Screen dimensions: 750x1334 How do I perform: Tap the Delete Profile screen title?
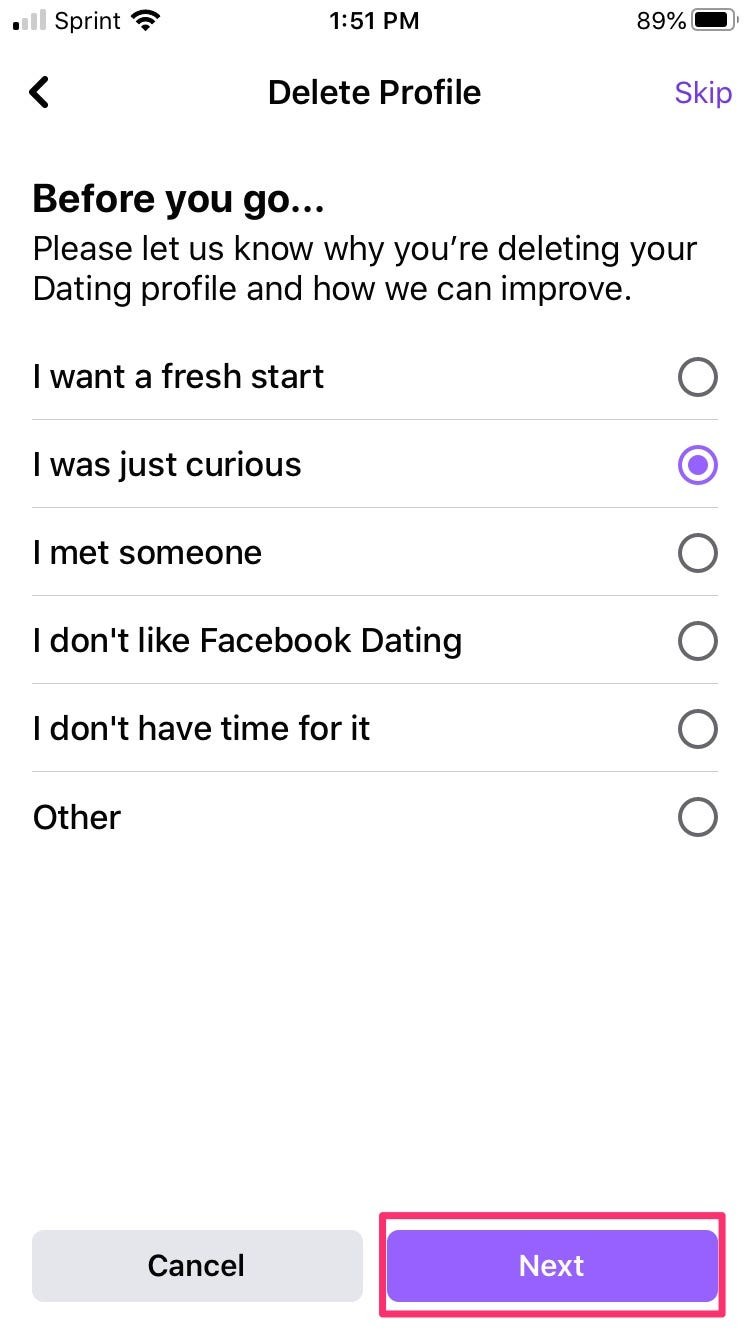[374, 92]
